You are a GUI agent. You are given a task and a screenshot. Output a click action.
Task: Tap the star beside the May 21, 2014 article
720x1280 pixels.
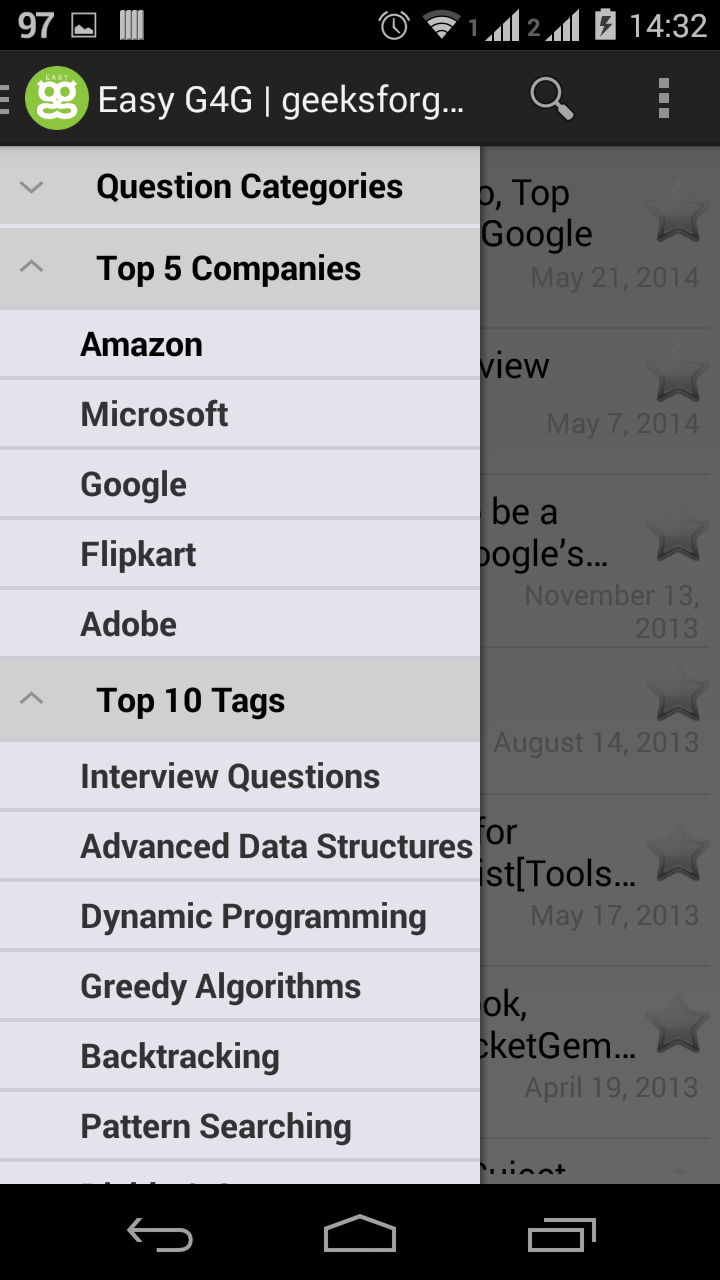tap(677, 213)
